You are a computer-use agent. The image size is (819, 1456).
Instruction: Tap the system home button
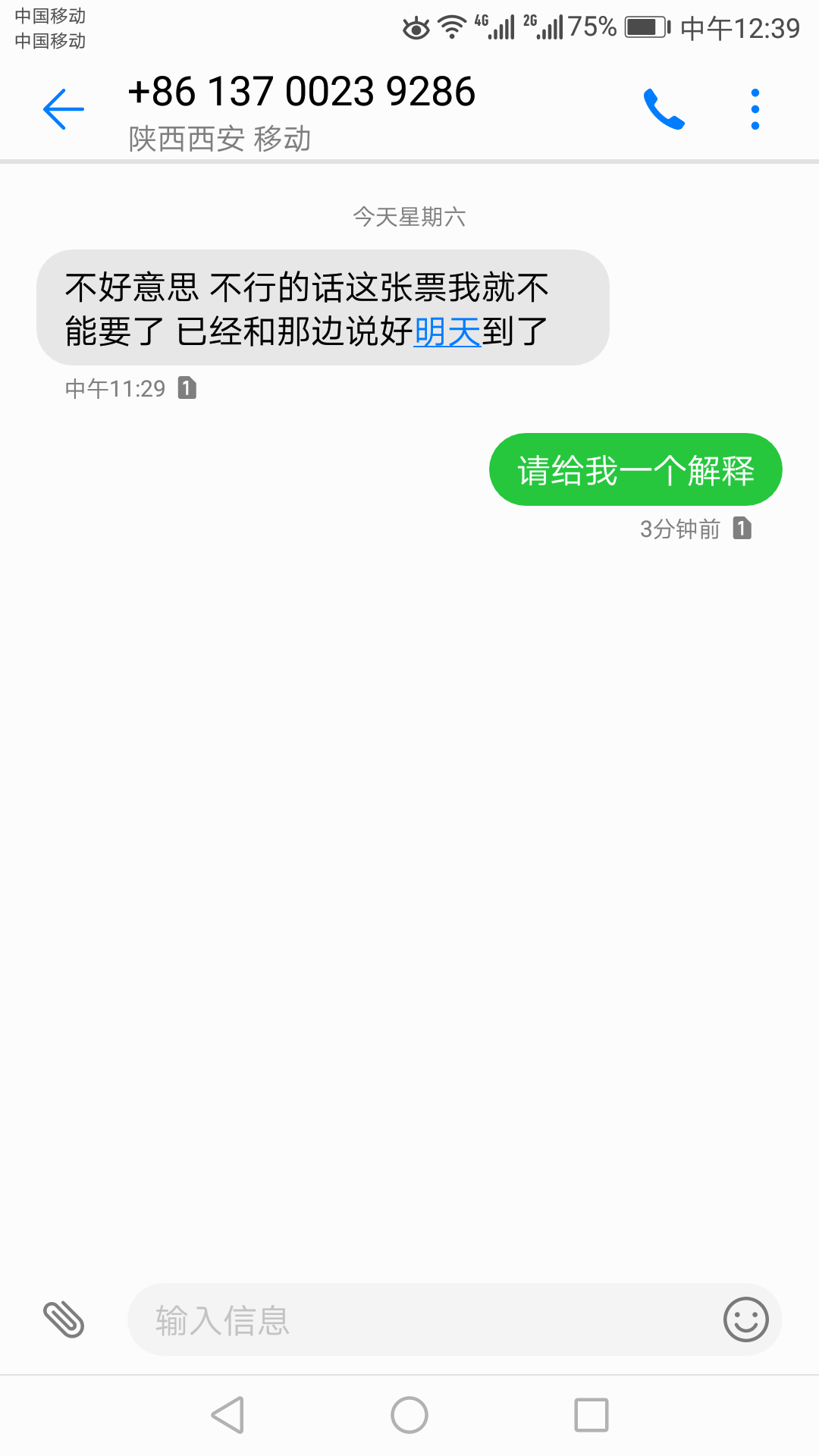[409, 1415]
